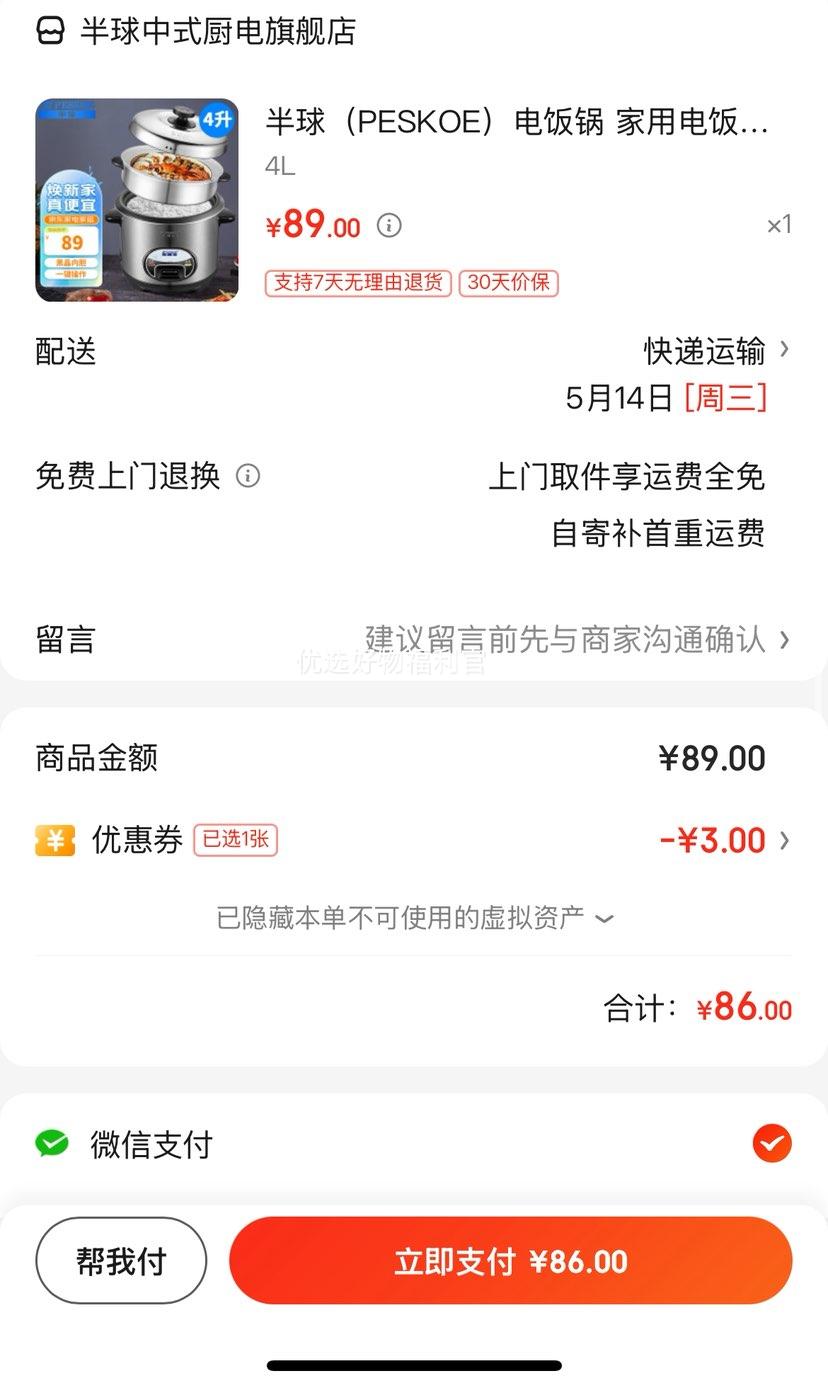The height and width of the screenshot is (1388, 828).
Task: View price info icon next to ¥89.00
Action: pos(389,225)
